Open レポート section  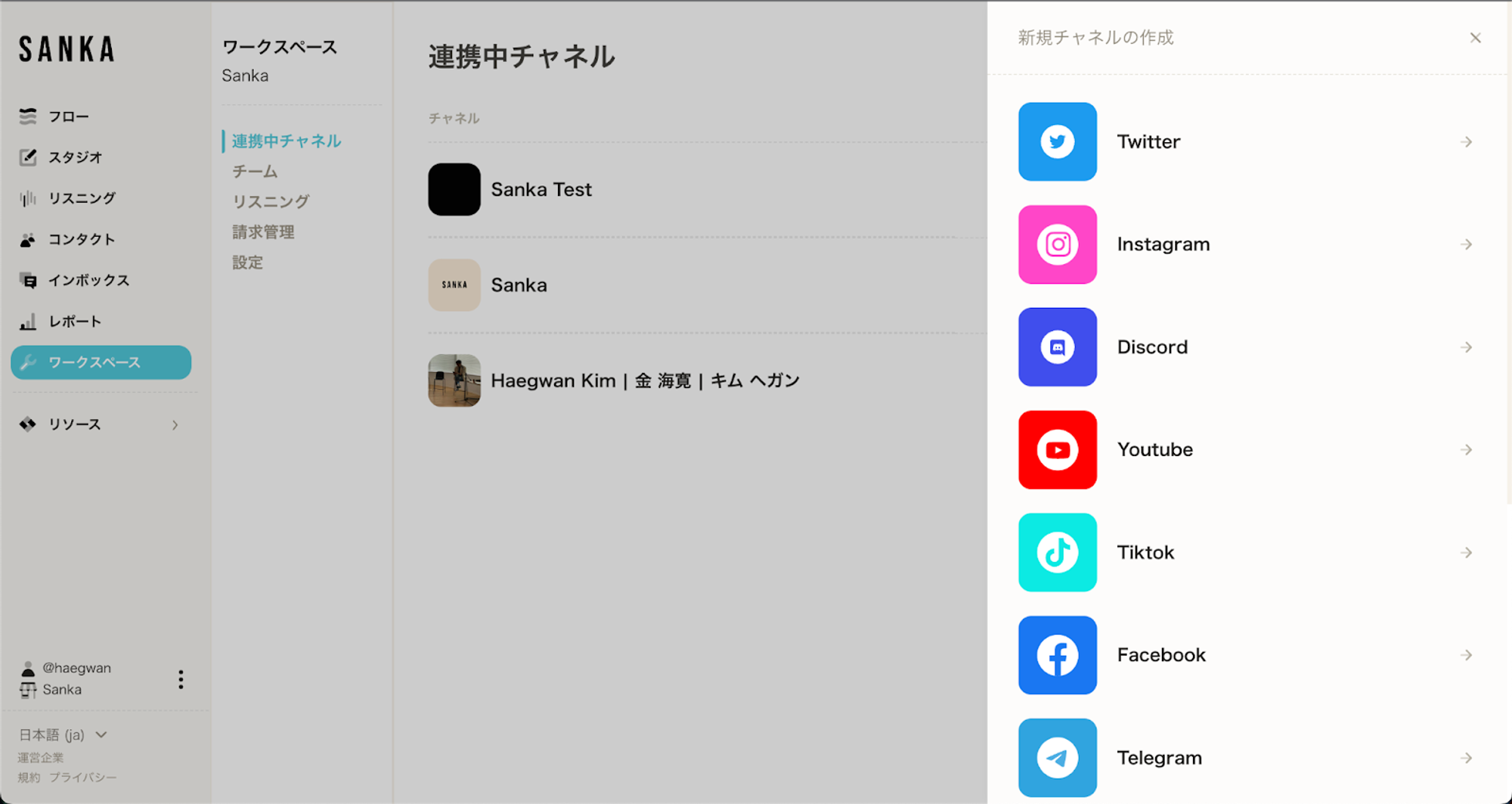[74, 321]
